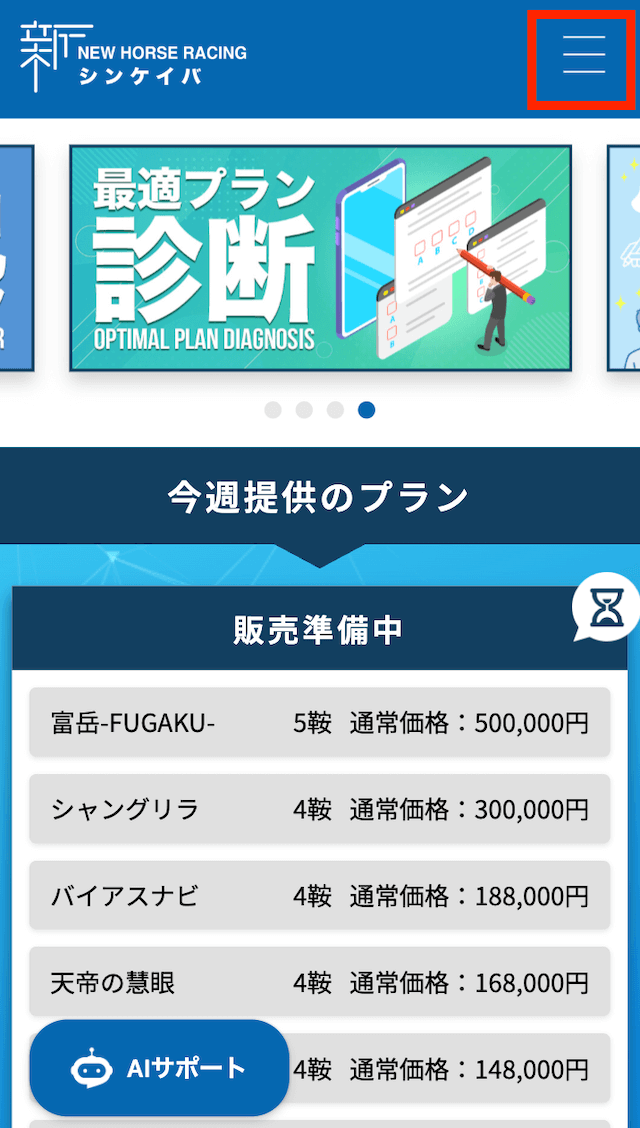Open the hamburger menu
This screenshot has width=640, height=1128.
(x=583, y=59)
